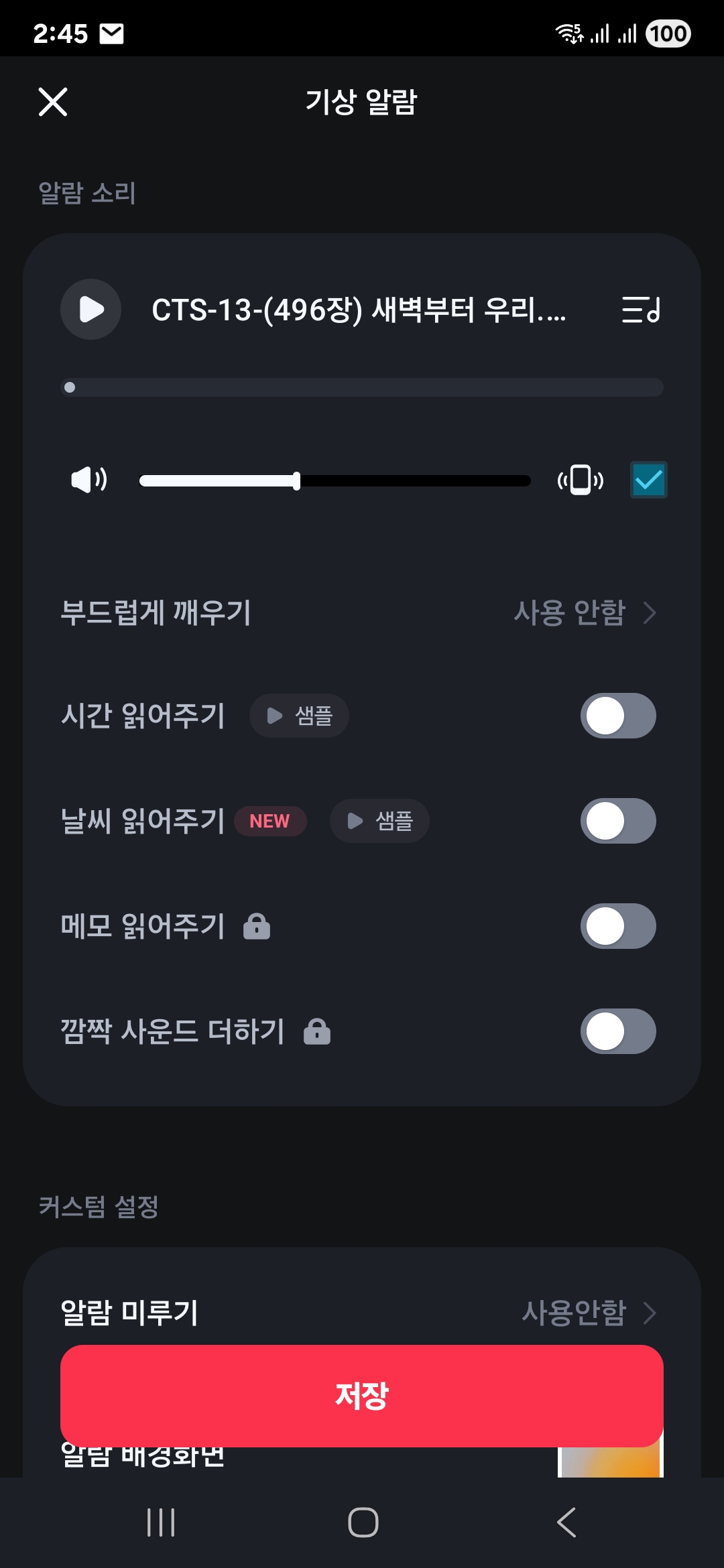The width and height of the screenshot is (724, 1568).
Task: Enable the 시간 읽어주기 toggle
Action: pyautogui.click(x=617, y=715)
